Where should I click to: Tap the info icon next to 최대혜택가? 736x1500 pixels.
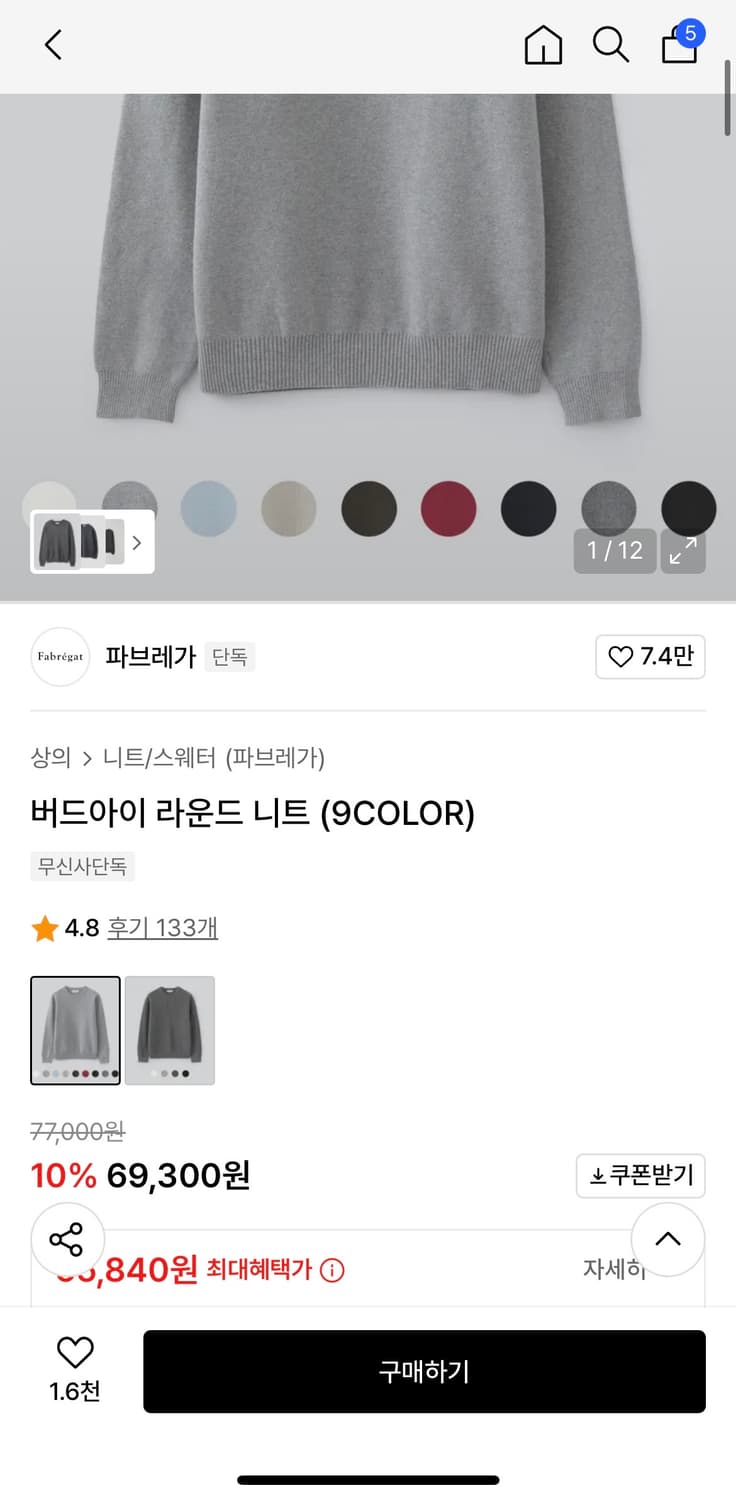[x=334, y=1270]
